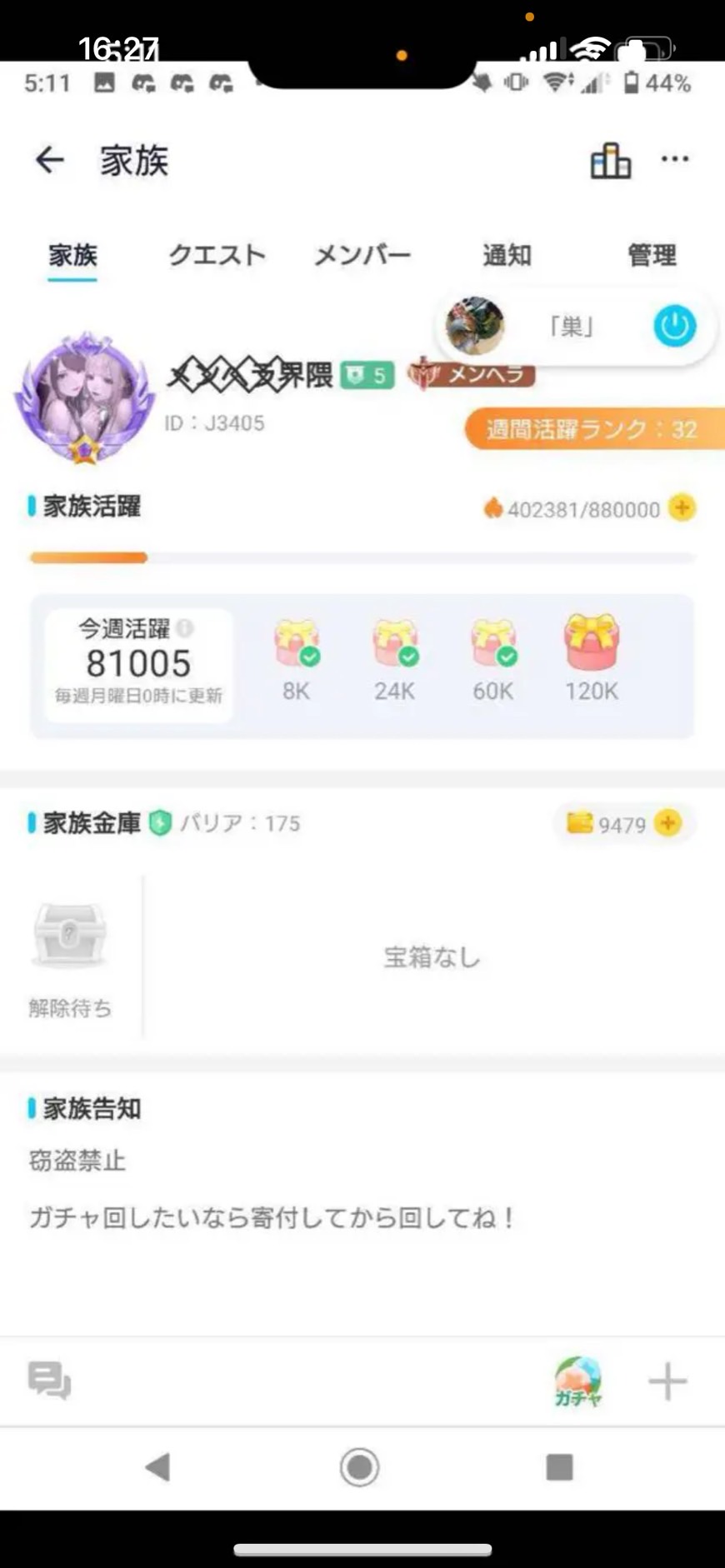The image size is (725, 1568).
Task: Open the 管理 tab
Action: [652, 255]
